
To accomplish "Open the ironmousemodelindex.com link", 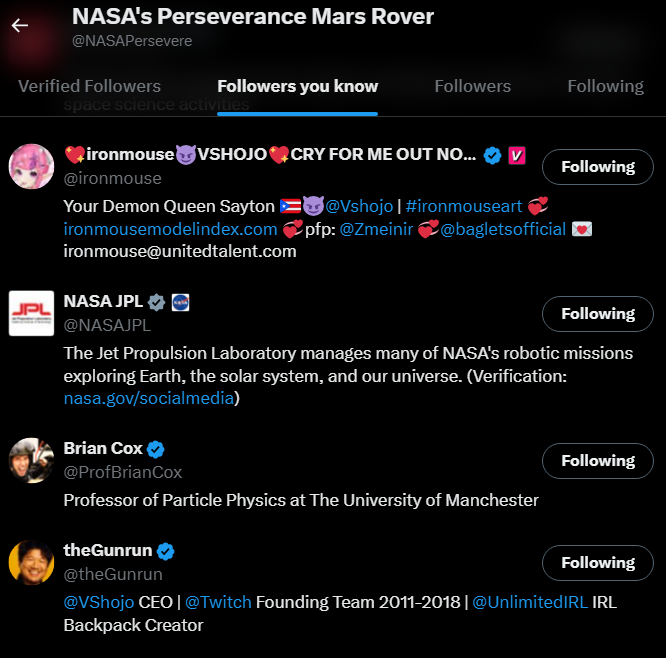I will [170, 229].
